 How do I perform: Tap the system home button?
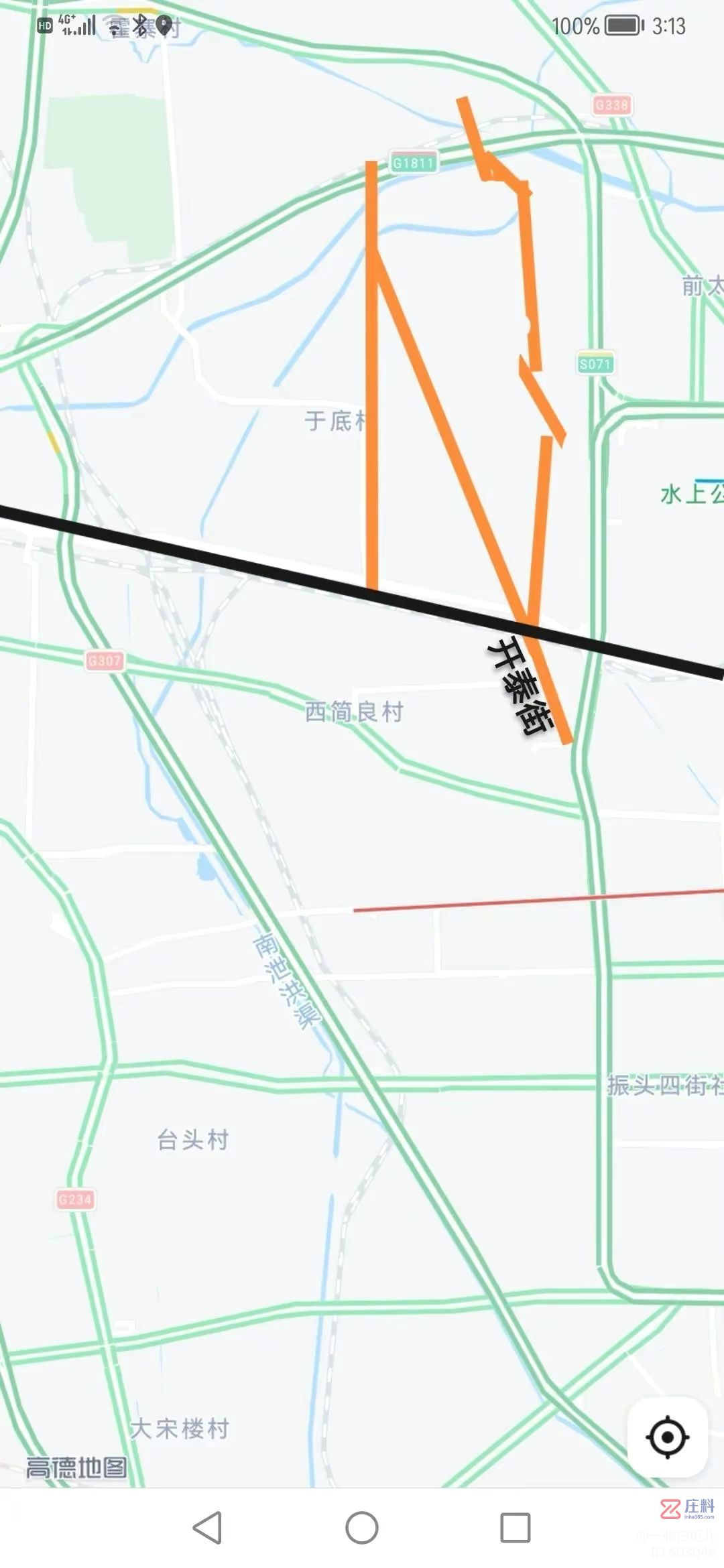[x=362, y=1528]
